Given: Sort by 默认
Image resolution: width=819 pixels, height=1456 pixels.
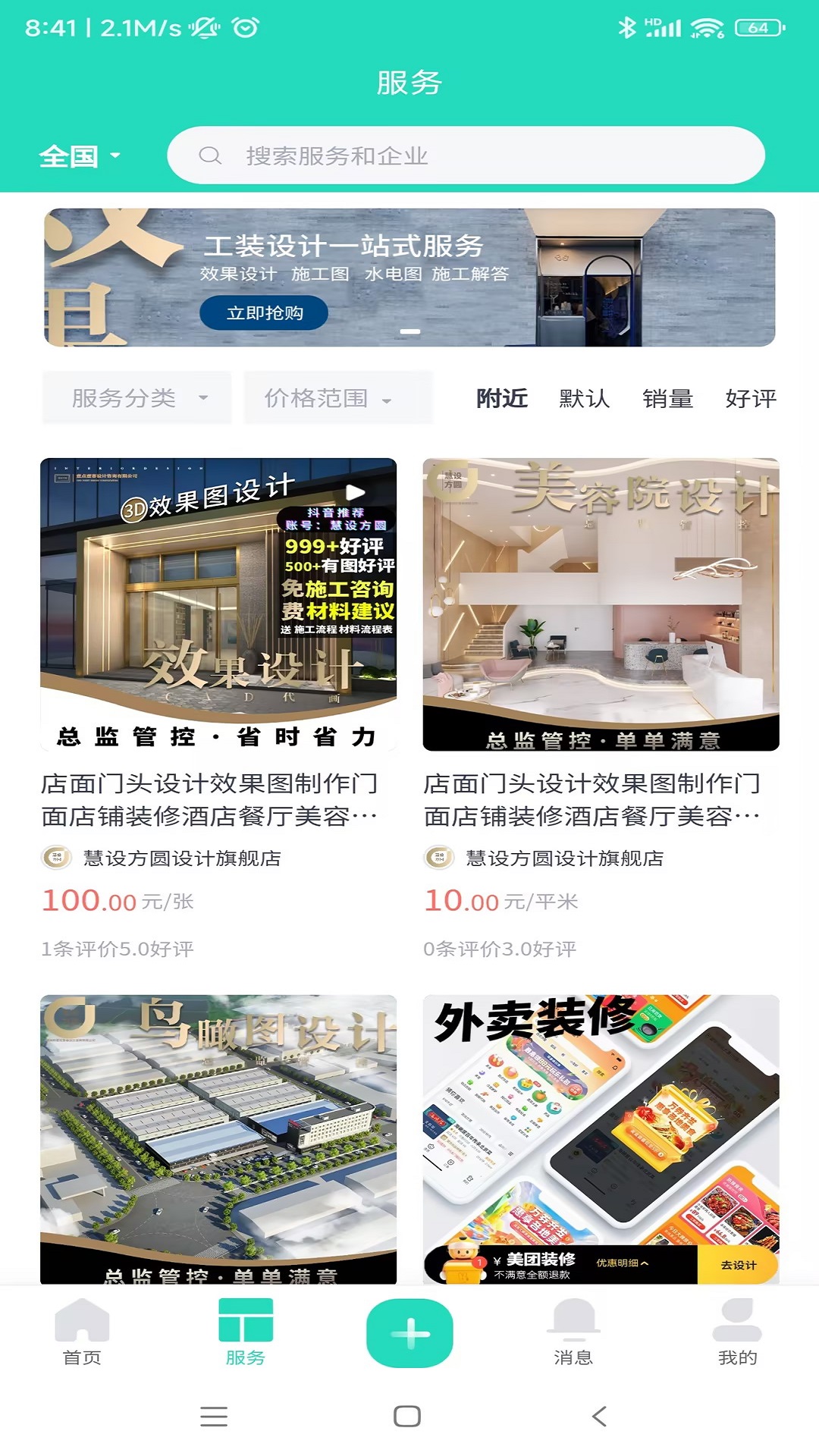Looking at the screenshot, I should (584, 398).
